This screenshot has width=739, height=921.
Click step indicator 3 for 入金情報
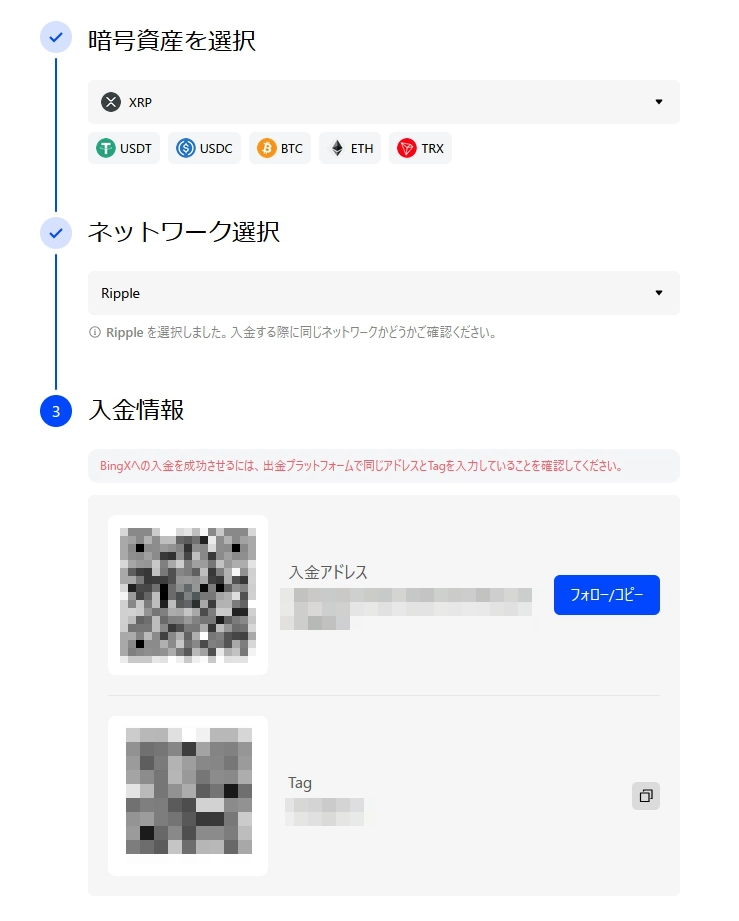(x=56, y=409)
